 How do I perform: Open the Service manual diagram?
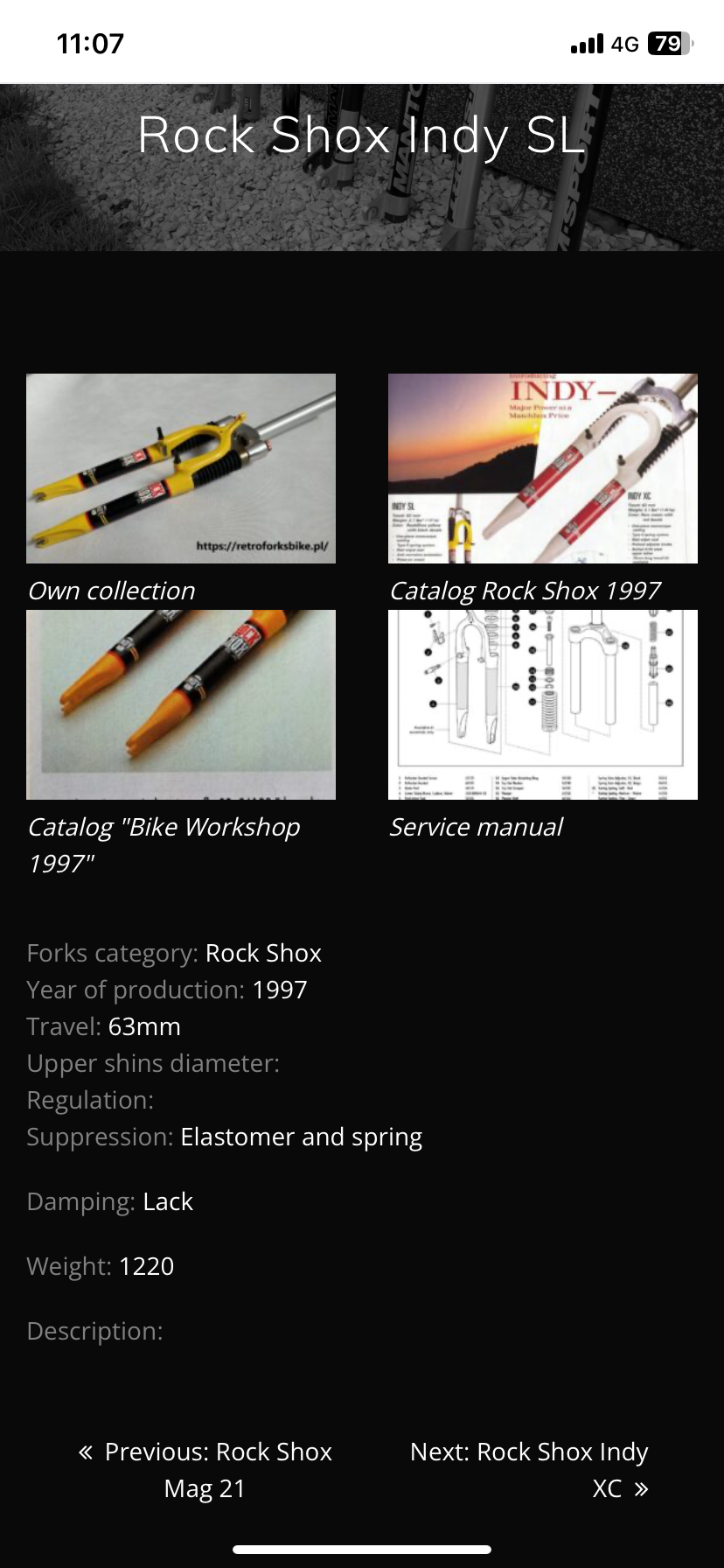pyautogui.click(x=542, y=704)
